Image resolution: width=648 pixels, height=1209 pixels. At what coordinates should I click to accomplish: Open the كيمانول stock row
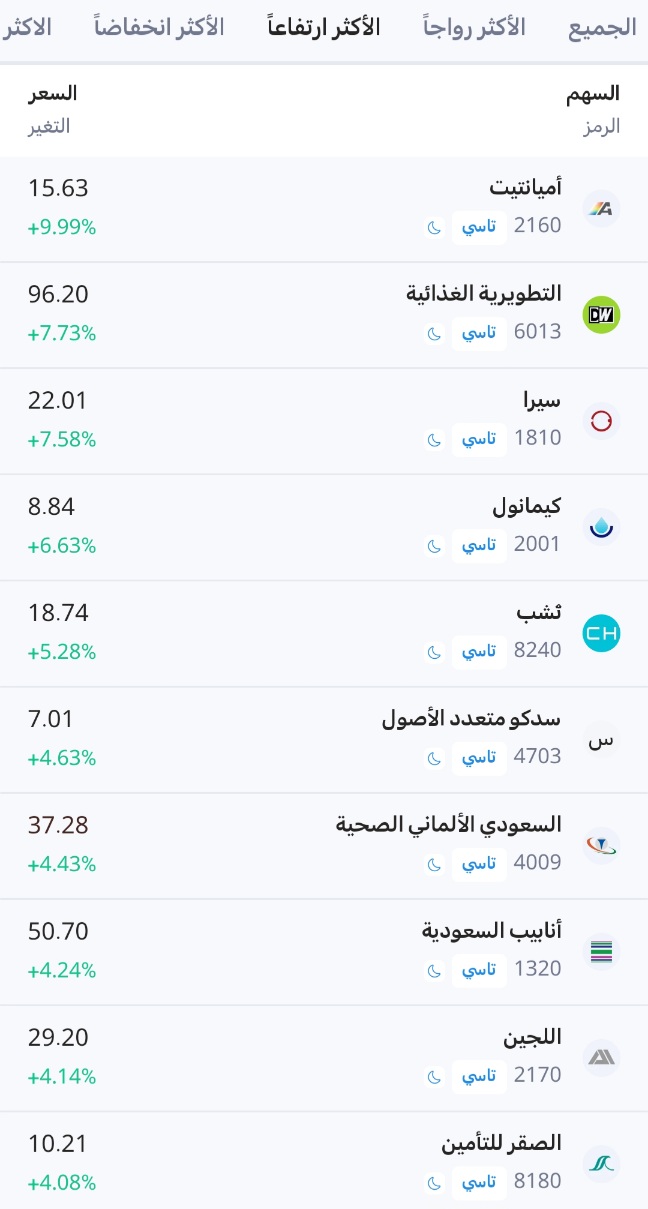click(x=324, y=526)
